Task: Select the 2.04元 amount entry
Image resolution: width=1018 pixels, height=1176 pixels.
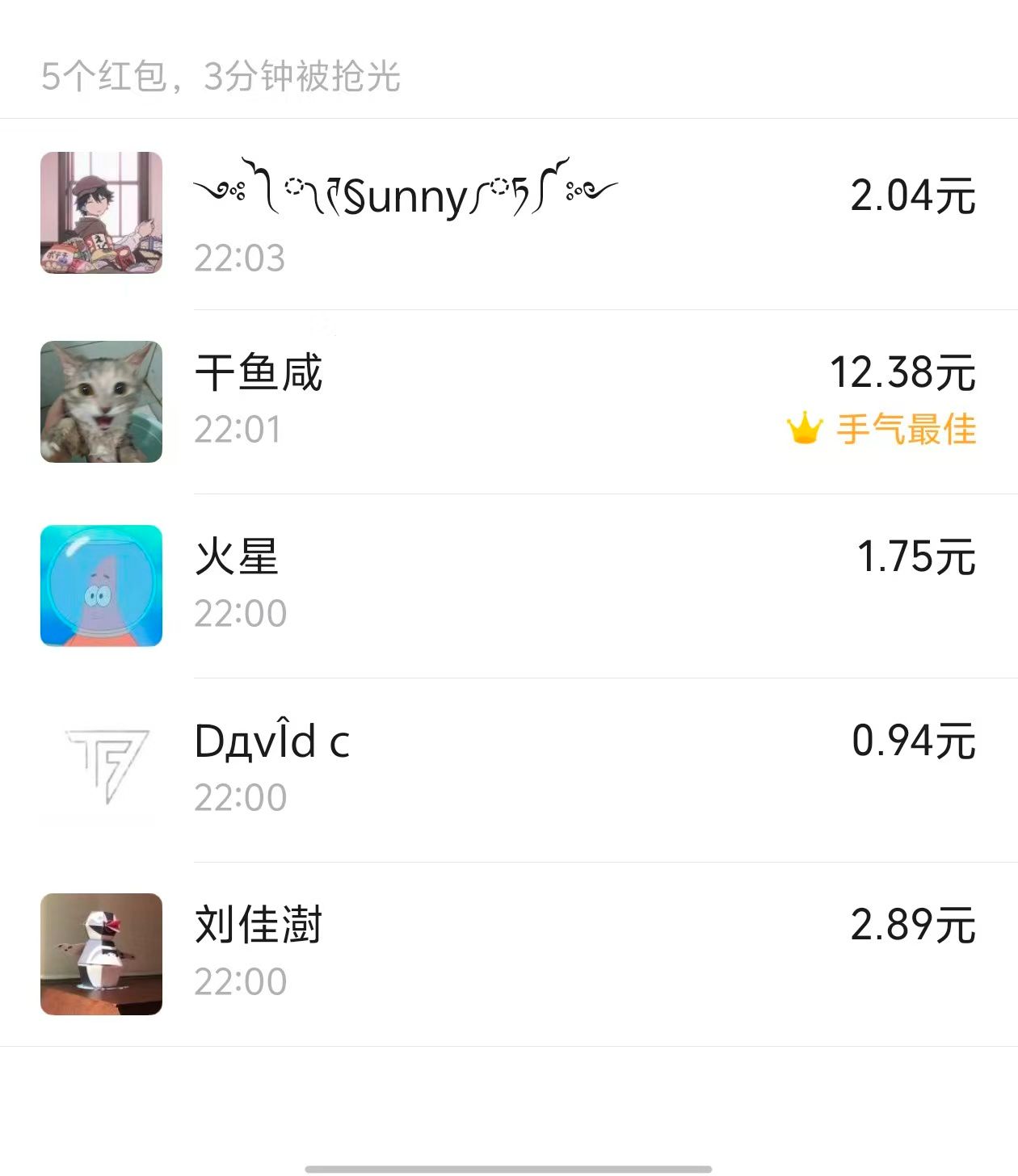Action: 911,196
